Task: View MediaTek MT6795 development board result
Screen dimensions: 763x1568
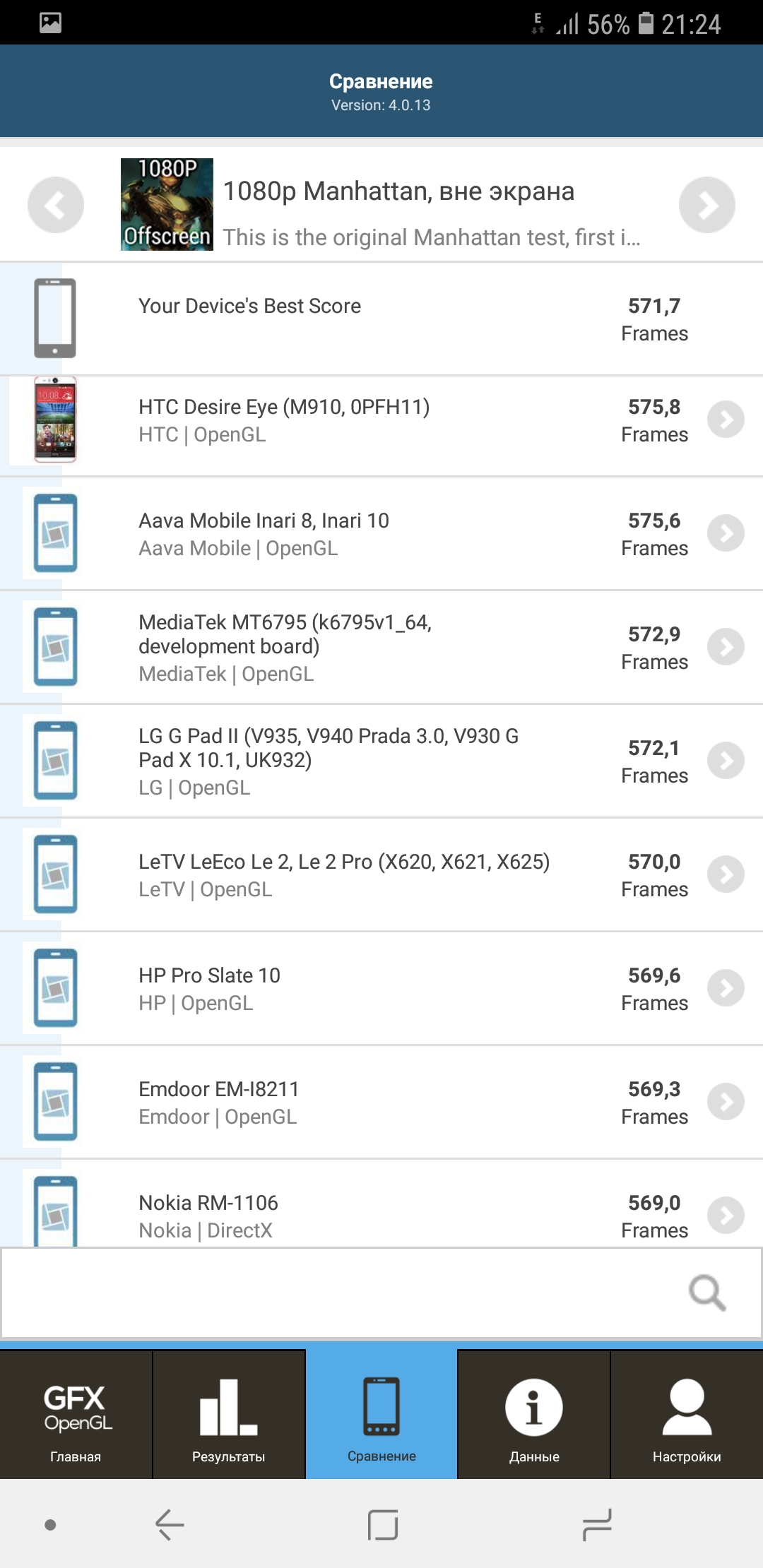Action: click(726, 647)
